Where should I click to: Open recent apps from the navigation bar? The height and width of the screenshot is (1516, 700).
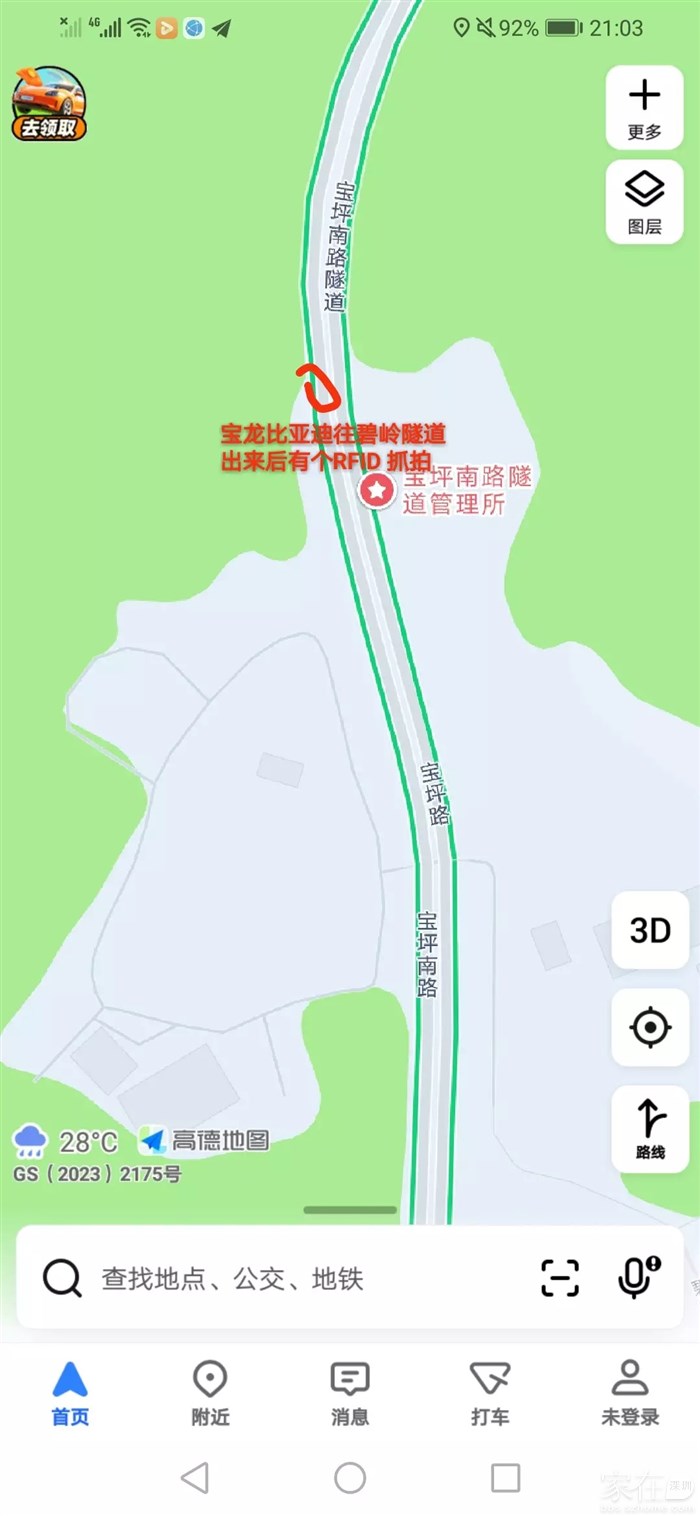click(505, 1477)
